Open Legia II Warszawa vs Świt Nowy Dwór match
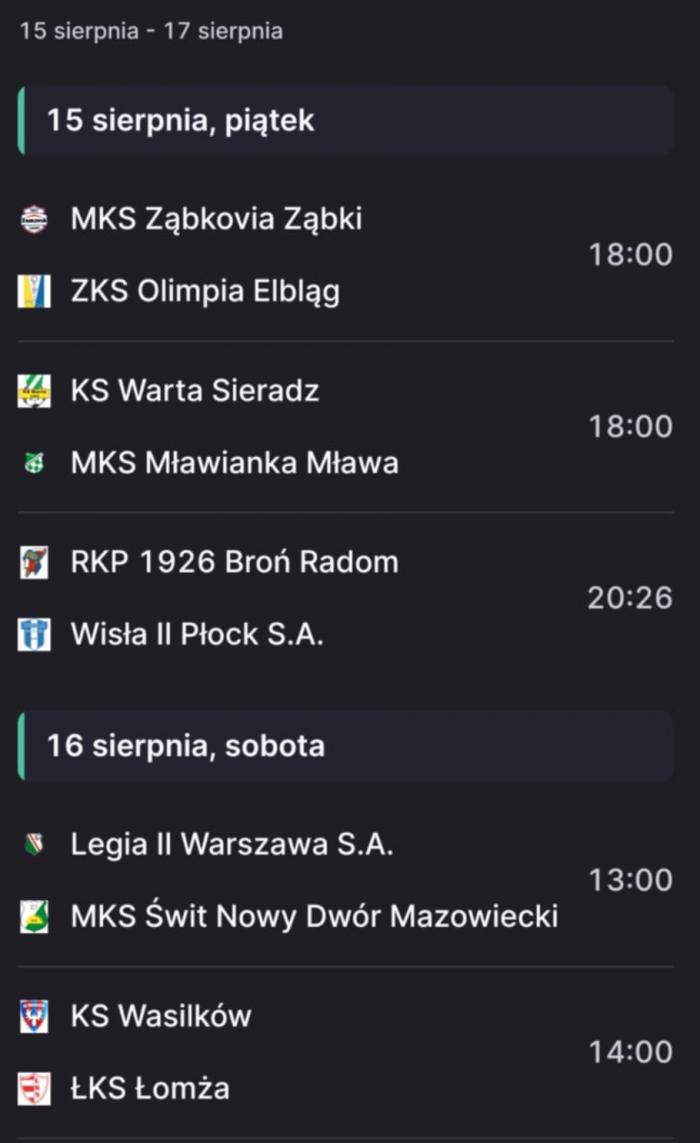700x1143 pixels. click(345, 881)
